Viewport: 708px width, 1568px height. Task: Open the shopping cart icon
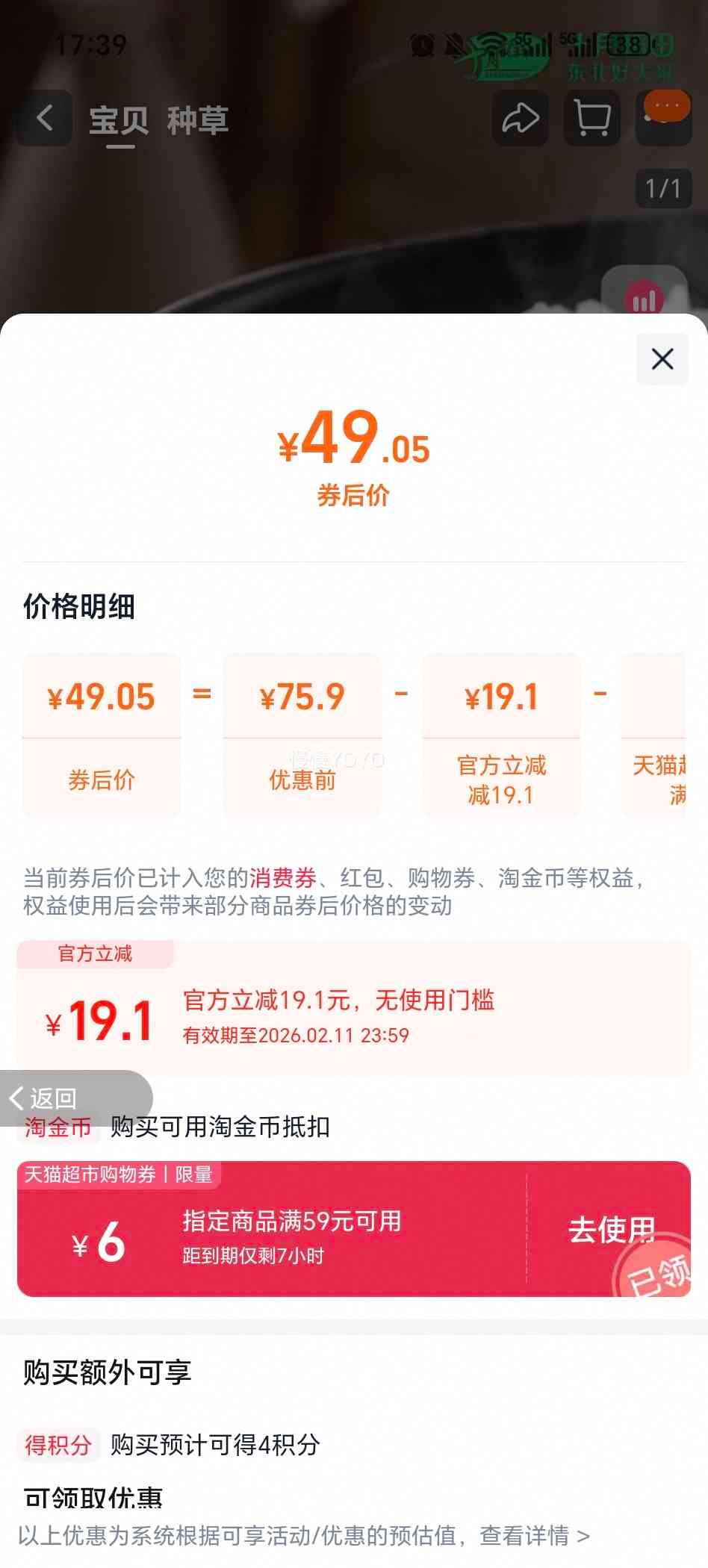click(x=591, y=119)
